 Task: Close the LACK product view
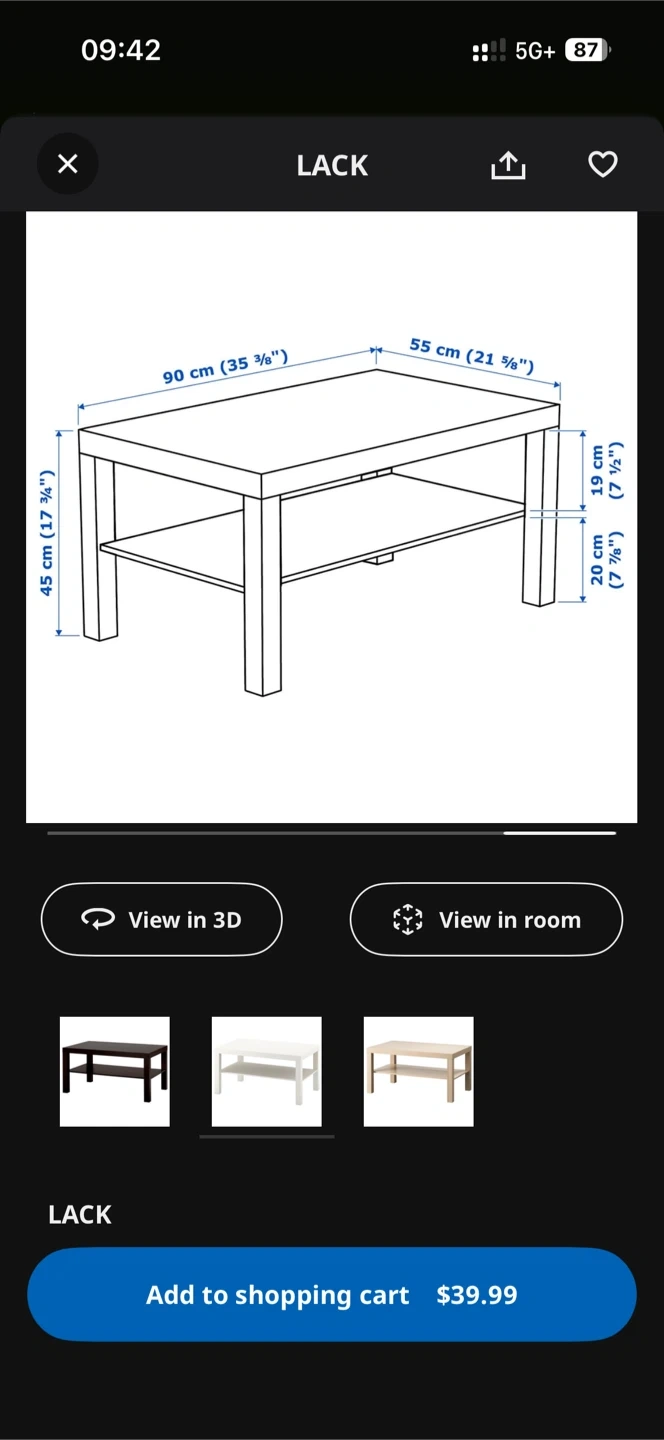[68, 164]
